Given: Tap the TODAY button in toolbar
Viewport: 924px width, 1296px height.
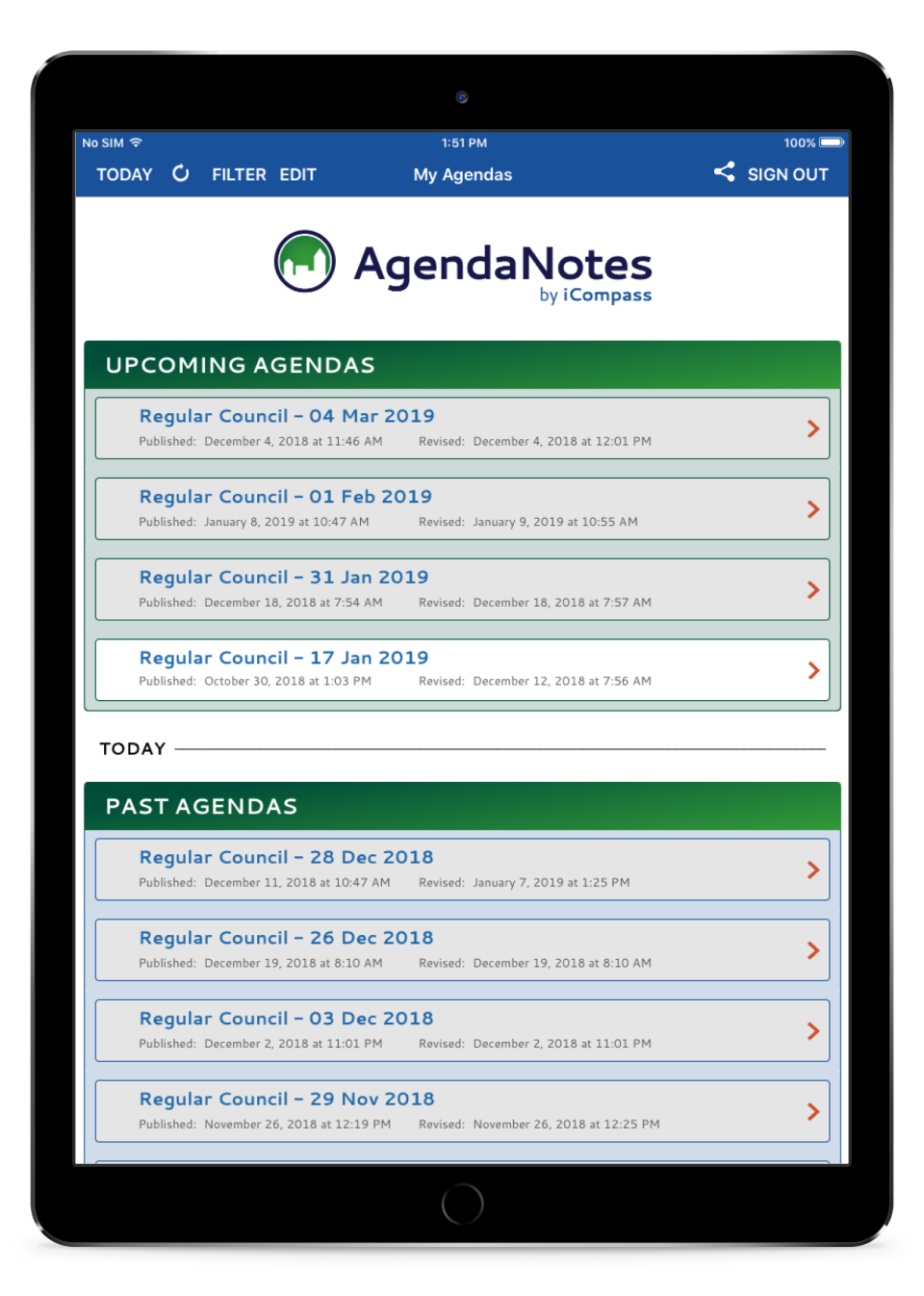Looking at the screenshot, I should point(124,174).
